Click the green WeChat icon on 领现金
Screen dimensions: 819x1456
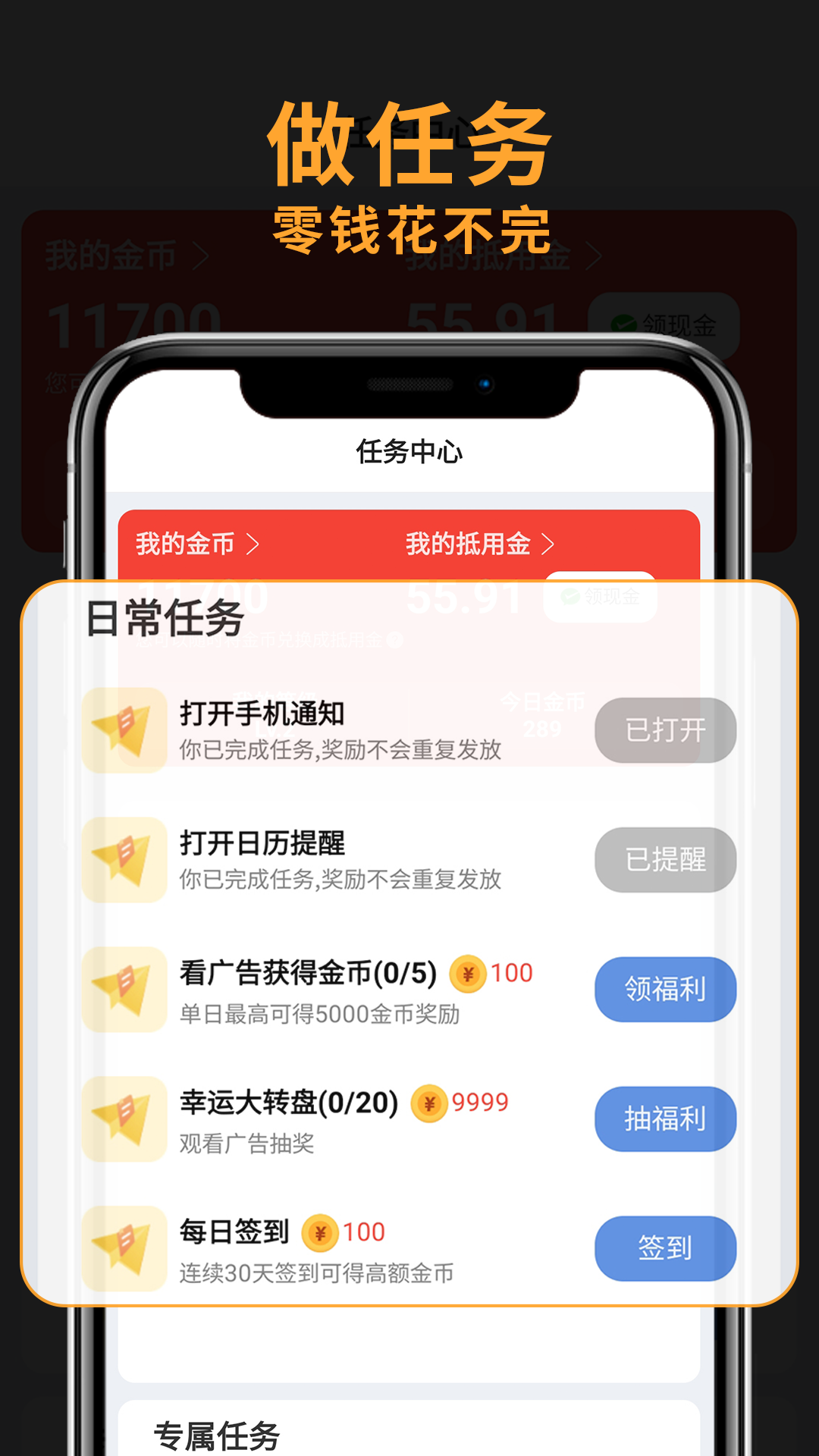pos(568,596)
